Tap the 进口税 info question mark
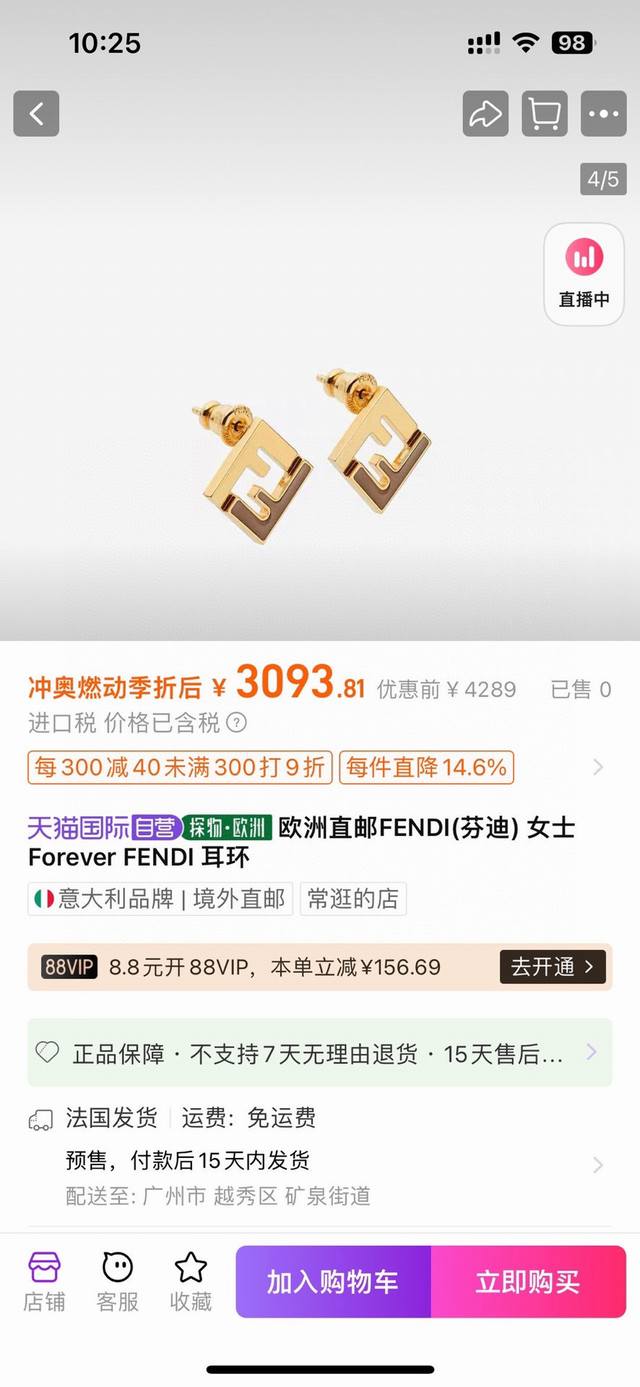 coord(237,723)
